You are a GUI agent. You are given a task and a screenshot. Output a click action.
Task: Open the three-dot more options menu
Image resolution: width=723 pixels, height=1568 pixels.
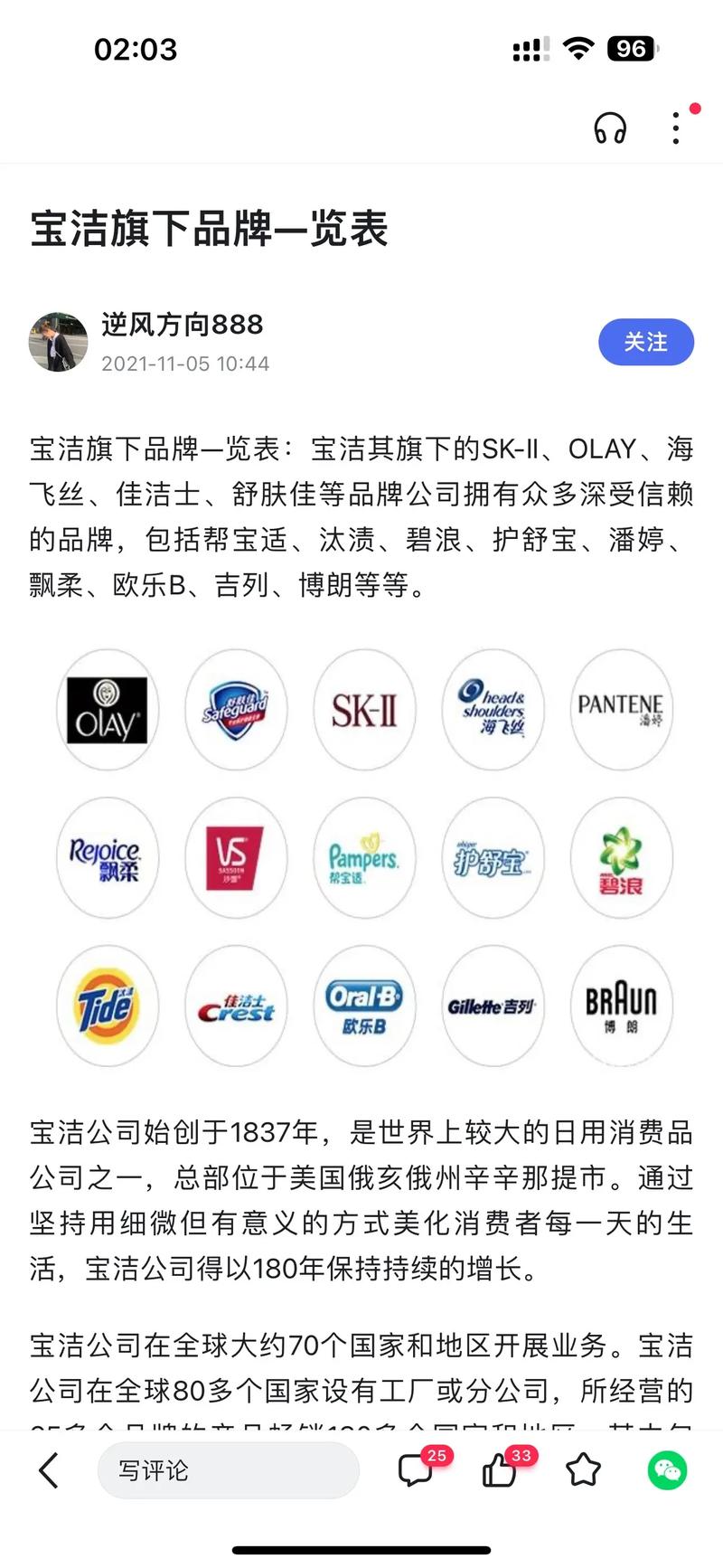(x=675, y=129)
